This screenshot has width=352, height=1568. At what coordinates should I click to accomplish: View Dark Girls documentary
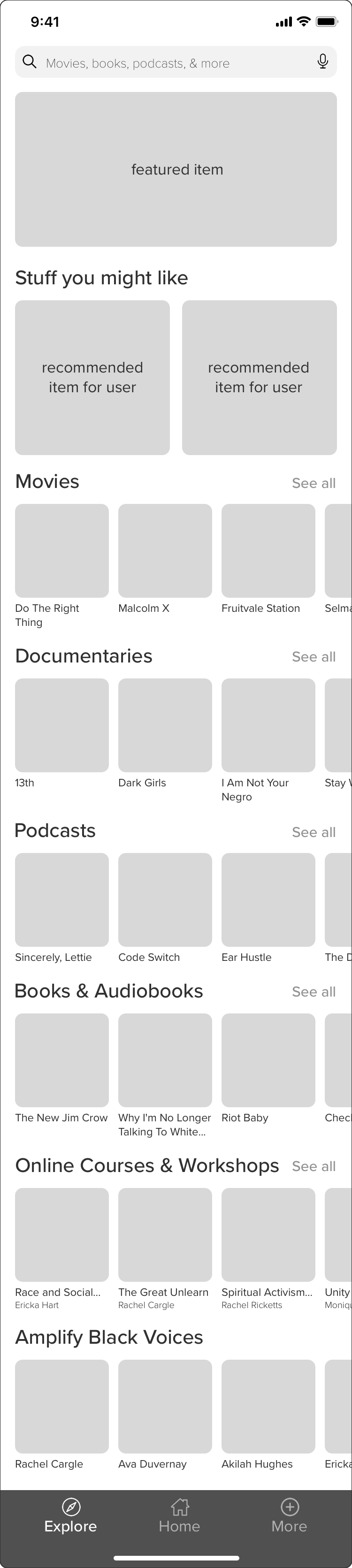[164, 725]
